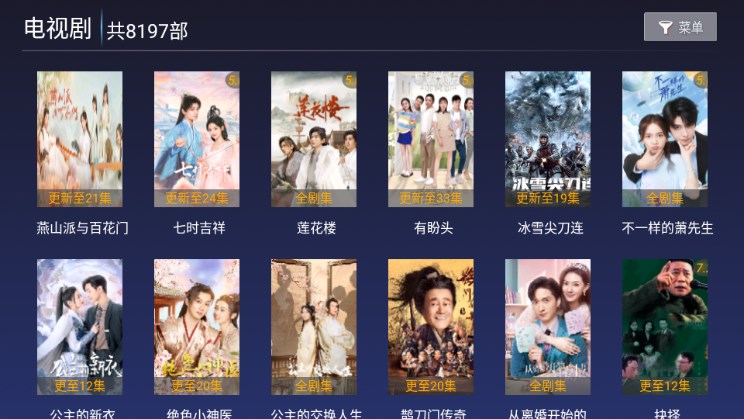
Task: Open the drama 绝色小神医
Action: click(x=197, y=327)
